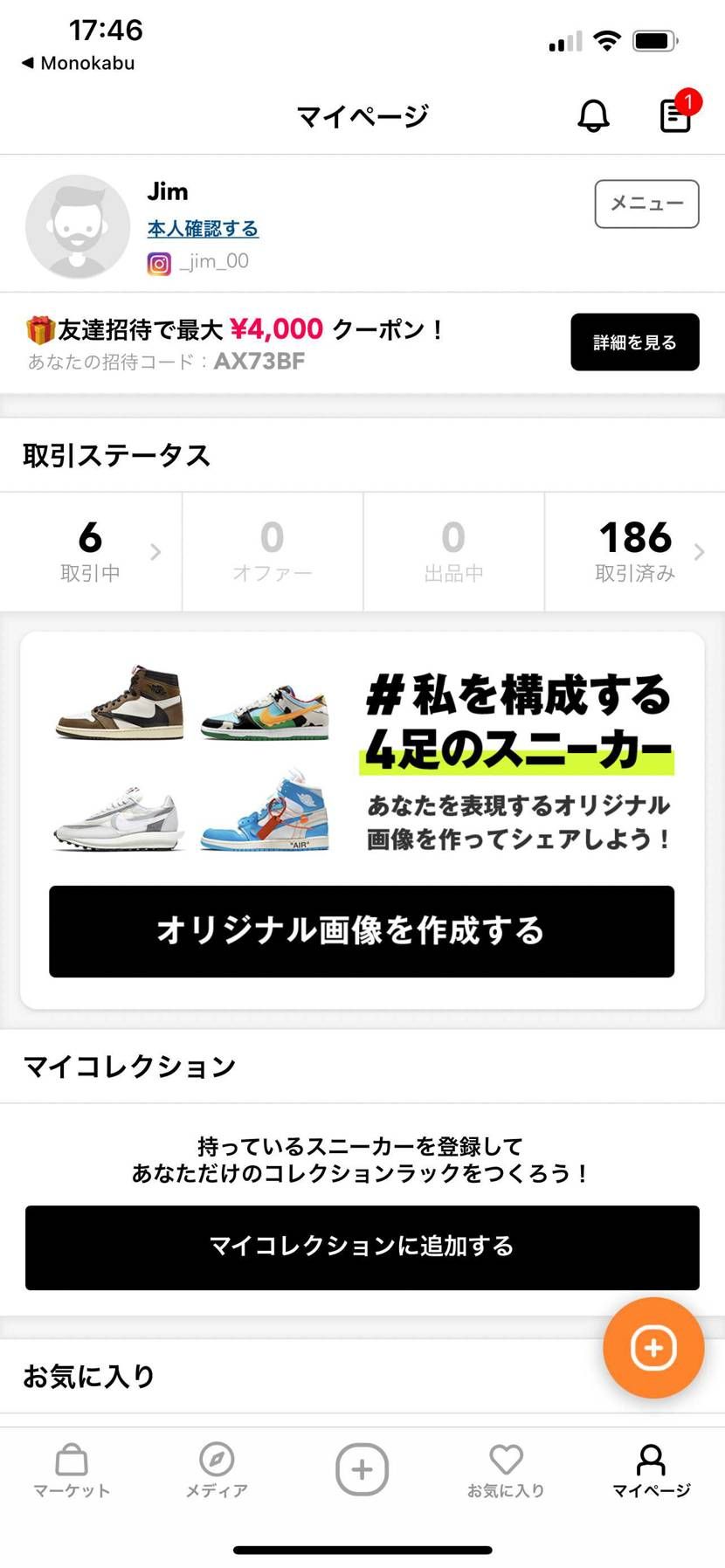Open the お気に入り heart icon in bottom navigation
Viewport: 725px width, 1568px height.
507,1468
